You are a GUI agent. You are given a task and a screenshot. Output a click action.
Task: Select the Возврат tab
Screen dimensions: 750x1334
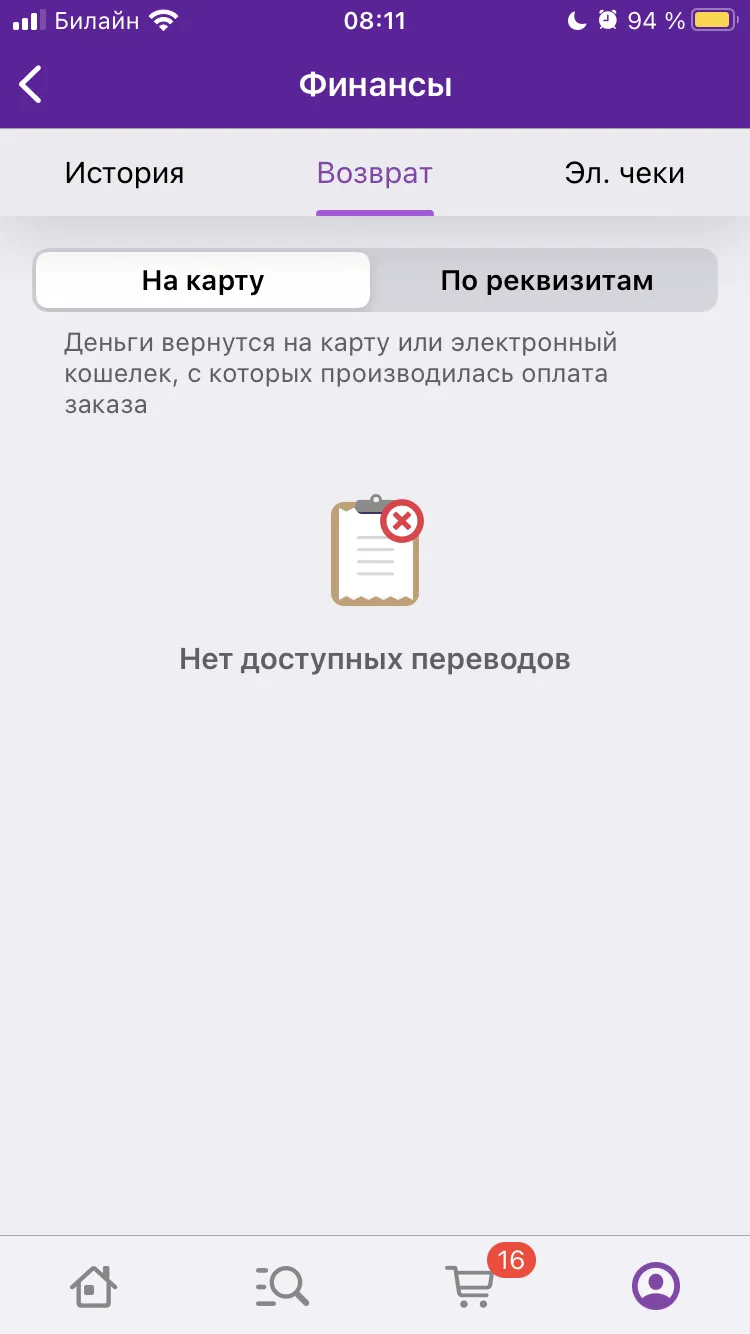375,173
